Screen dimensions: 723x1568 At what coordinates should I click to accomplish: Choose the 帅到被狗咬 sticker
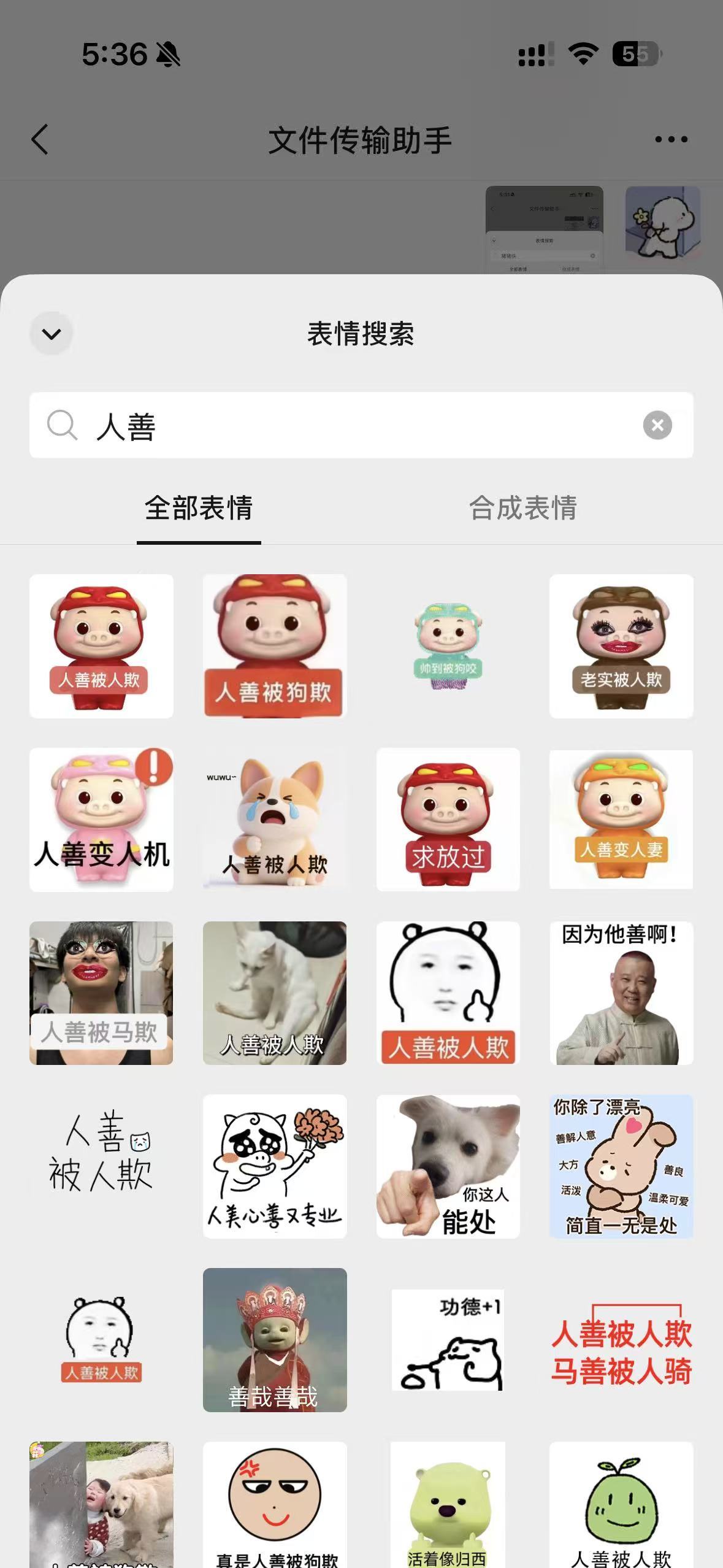point(448,646)
